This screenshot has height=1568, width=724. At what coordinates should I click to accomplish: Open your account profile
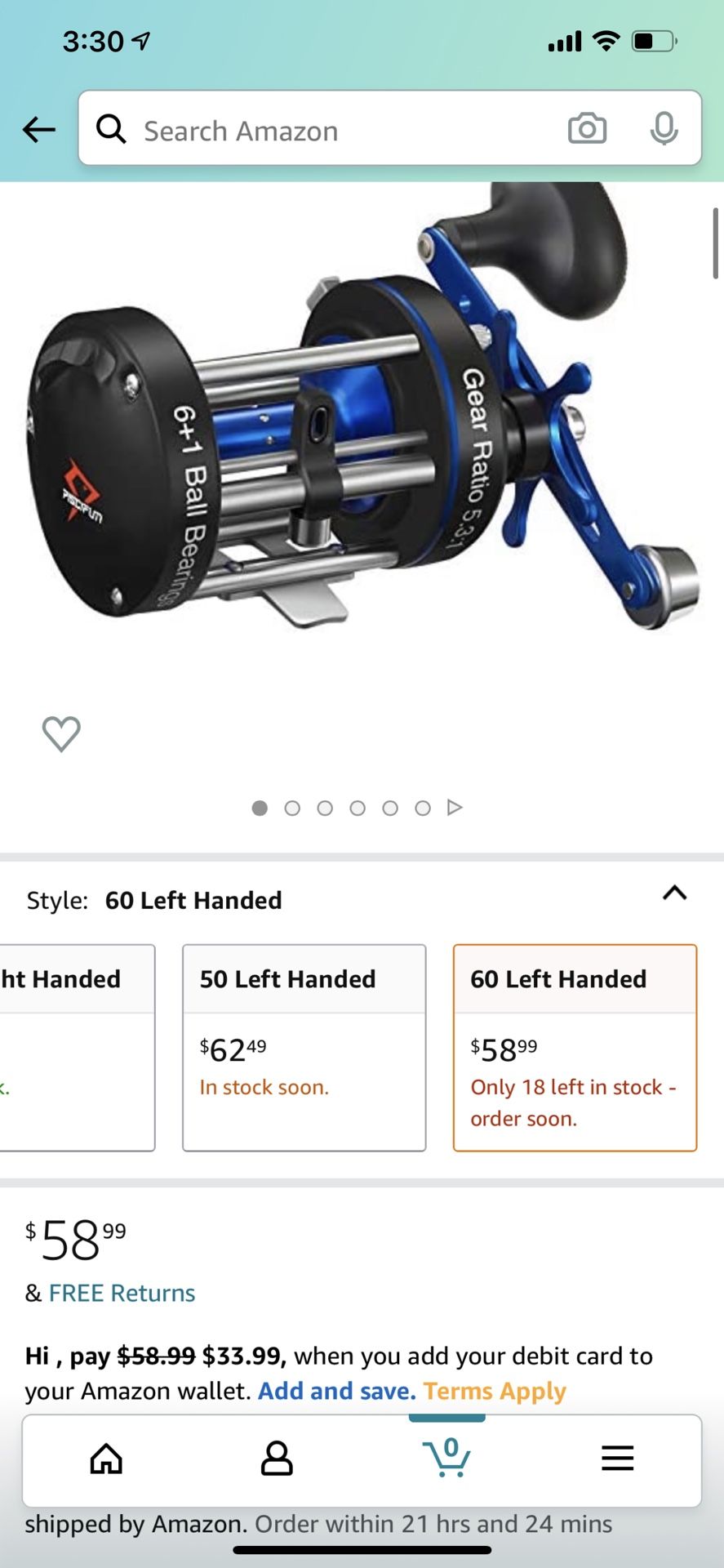pos(276,1458)
